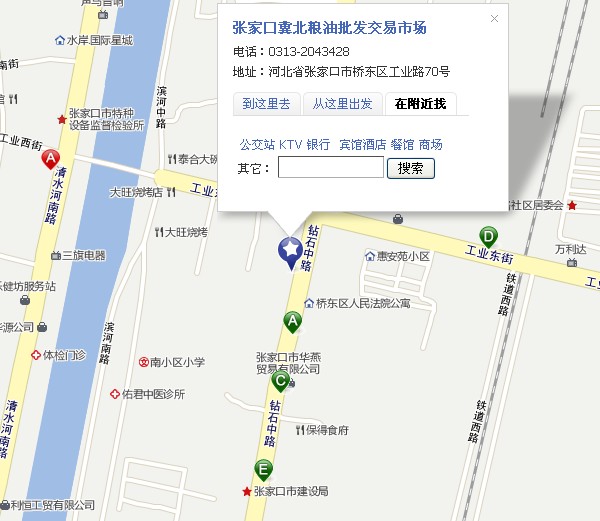Select green marker D on 工业东街
Screen dimensions: 600x521
(x=488, y=236)
